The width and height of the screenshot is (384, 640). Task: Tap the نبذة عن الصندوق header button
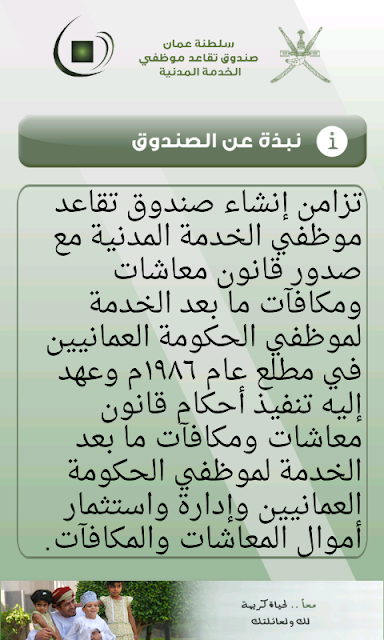pyautogui.click(x=192, y=141)
